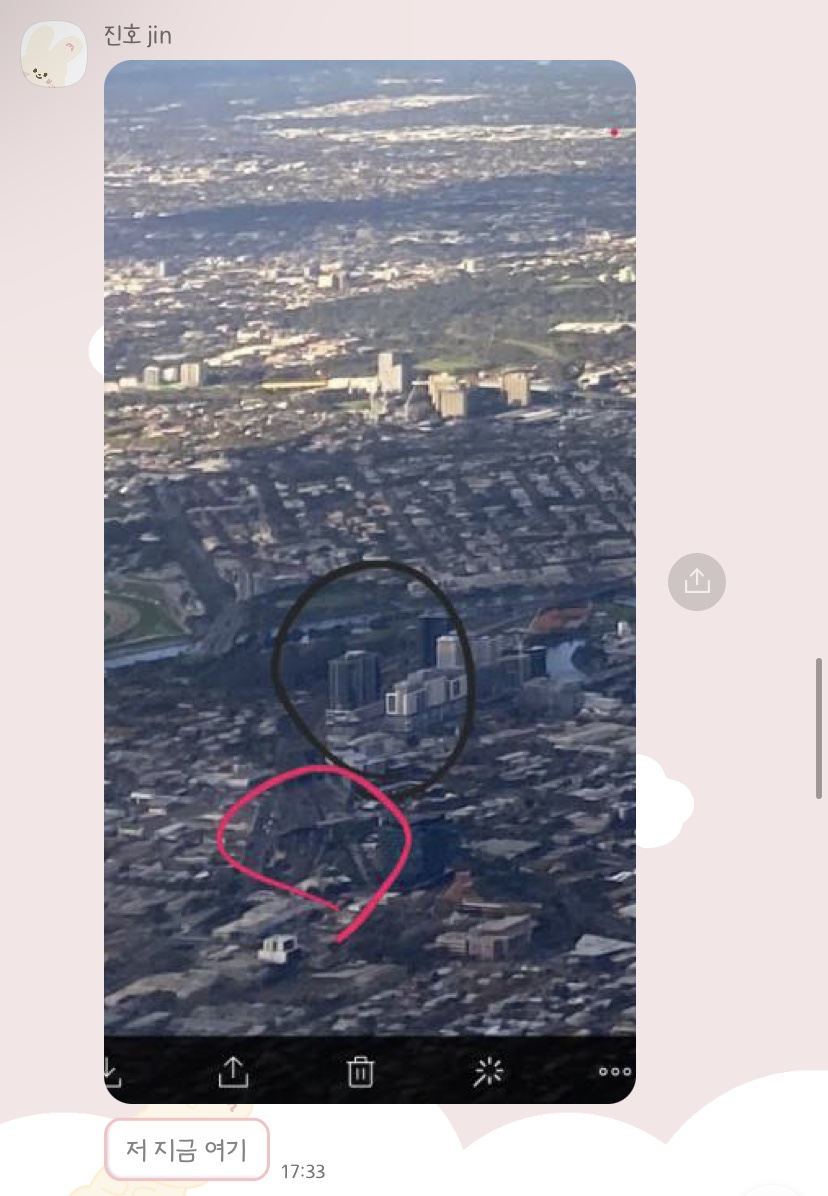Open 진호 jin's profile avatar

click(x=54, y=54)
